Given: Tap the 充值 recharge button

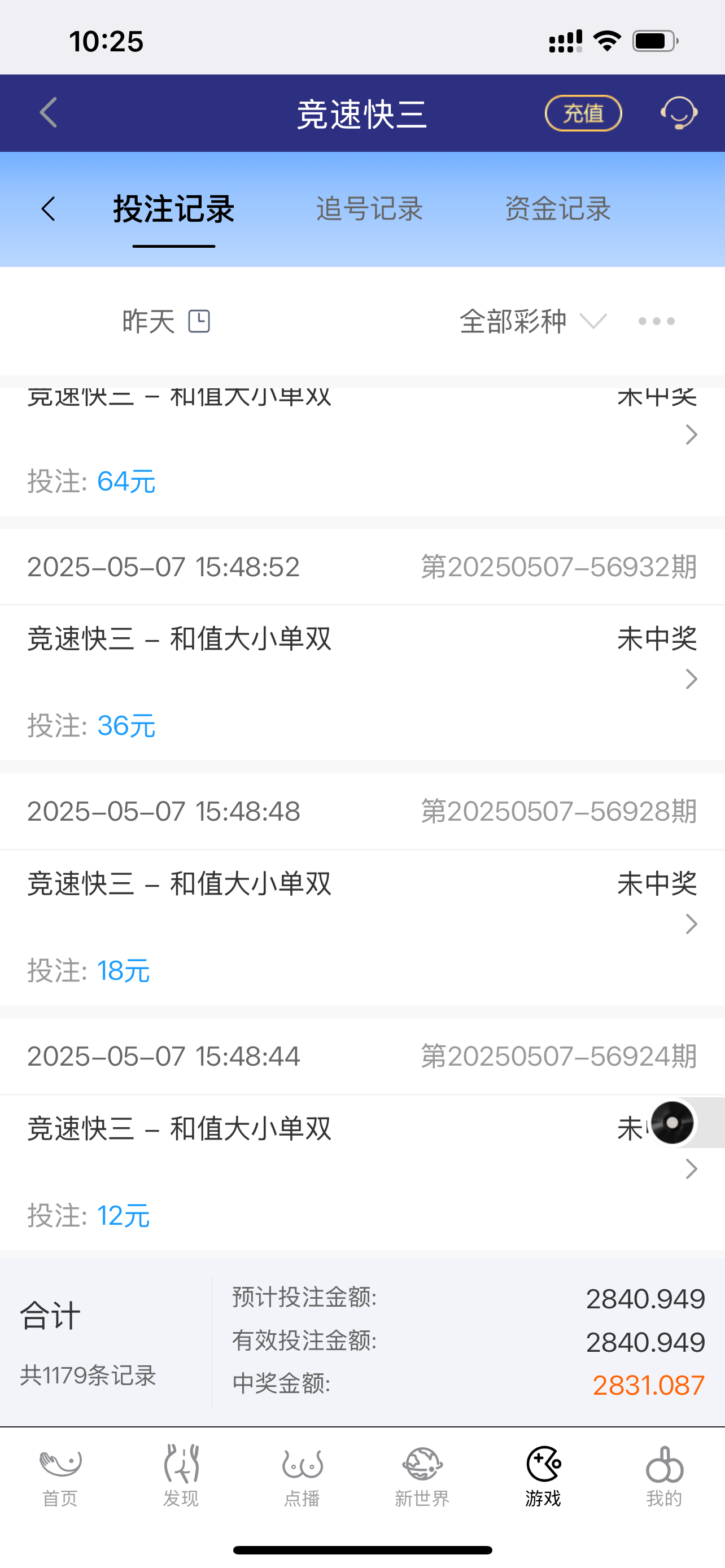Looking at the screenshot, I should tap(583, 113).
